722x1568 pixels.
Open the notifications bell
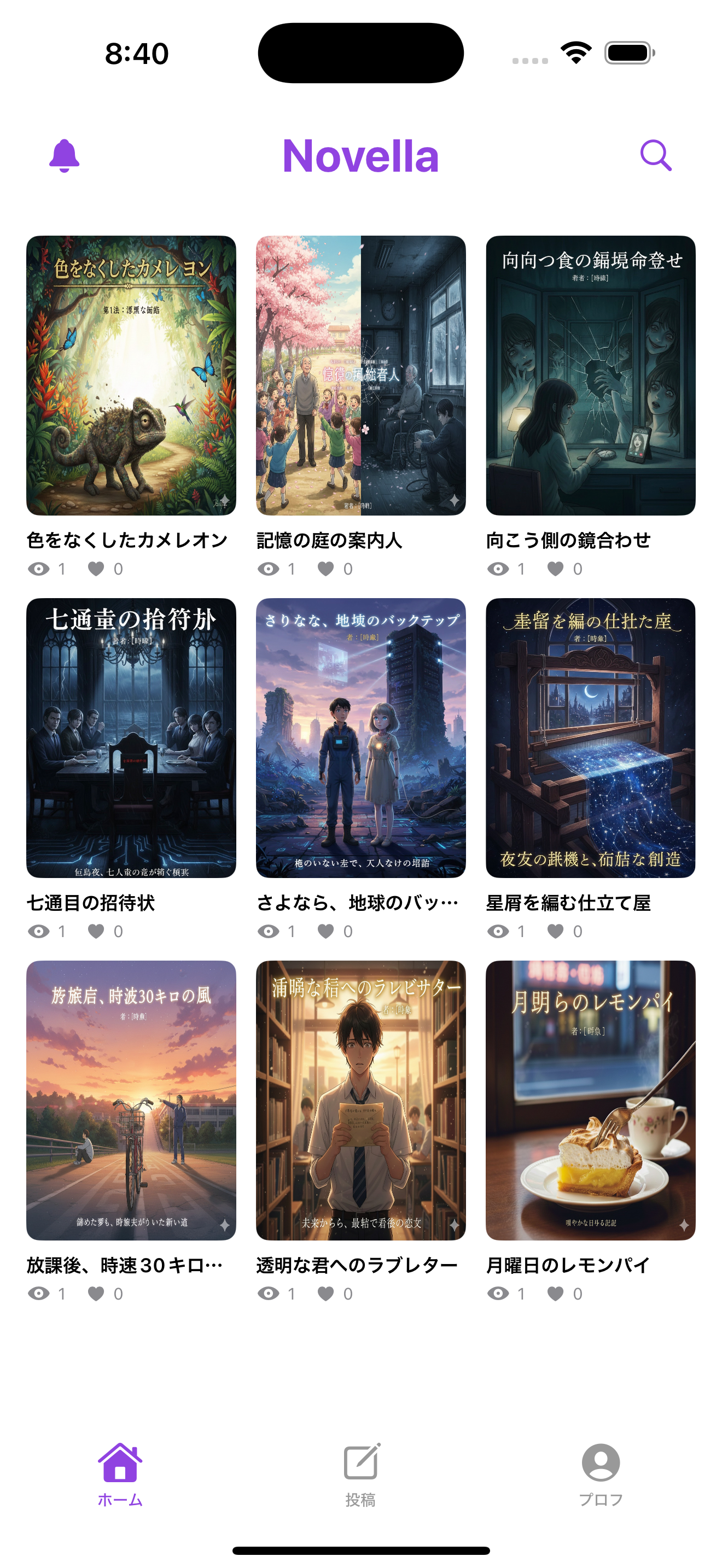[x=64, y=156]
